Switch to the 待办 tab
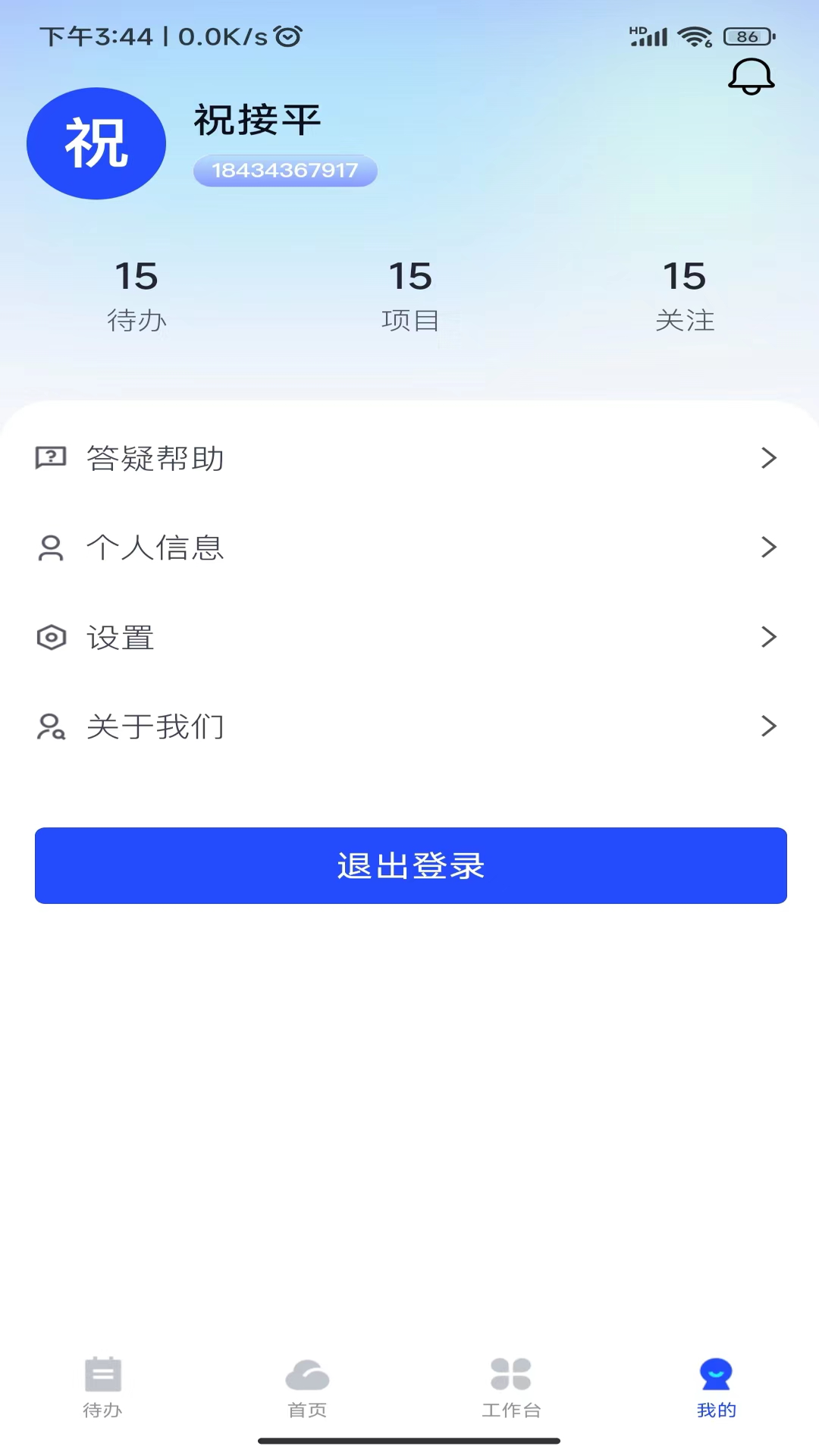Image resolution: width=819 pixels, height=1456 pixels. tap(102, 1392)
